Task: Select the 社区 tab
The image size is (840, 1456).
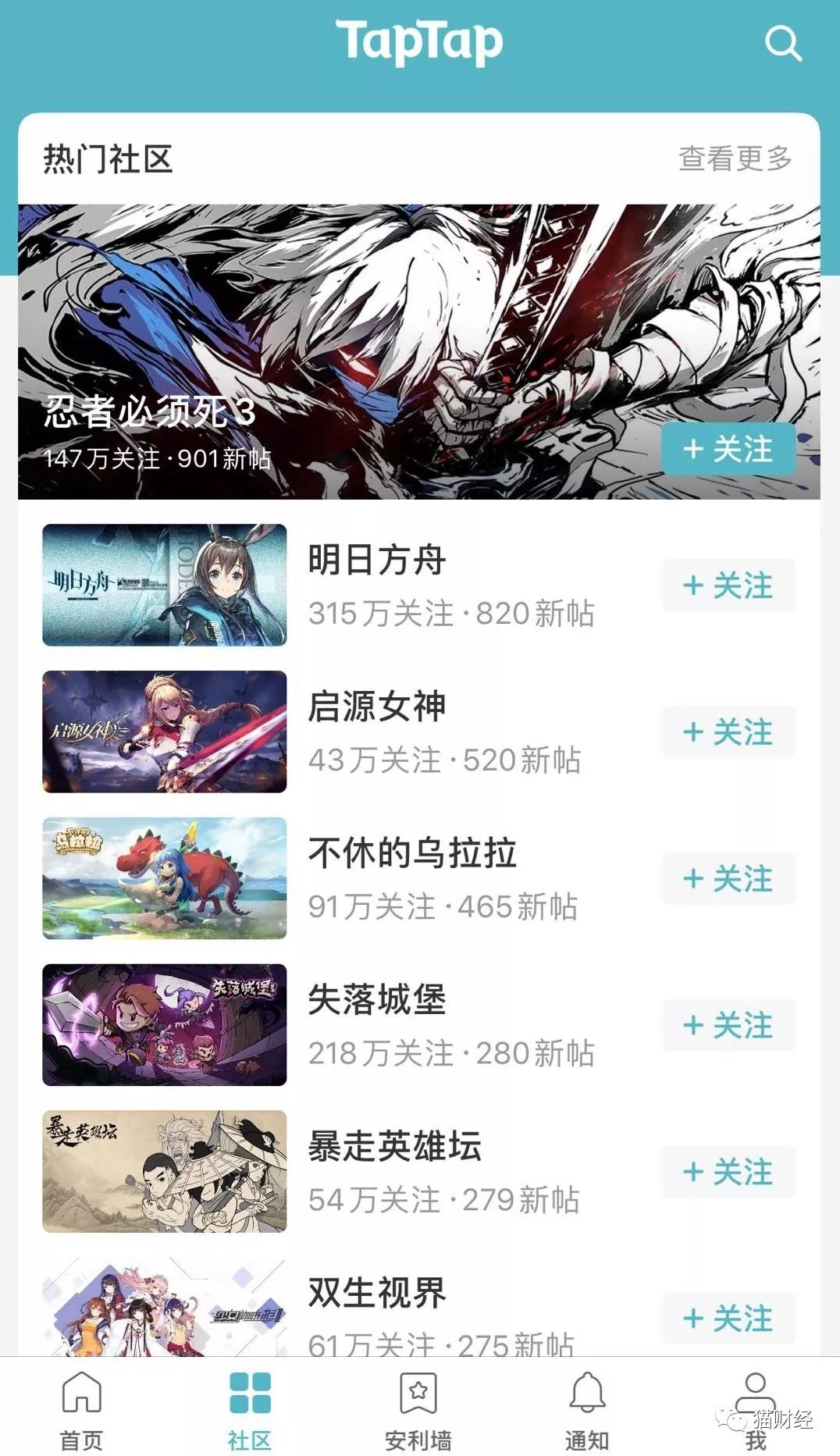Action: tap(250, 1409)
